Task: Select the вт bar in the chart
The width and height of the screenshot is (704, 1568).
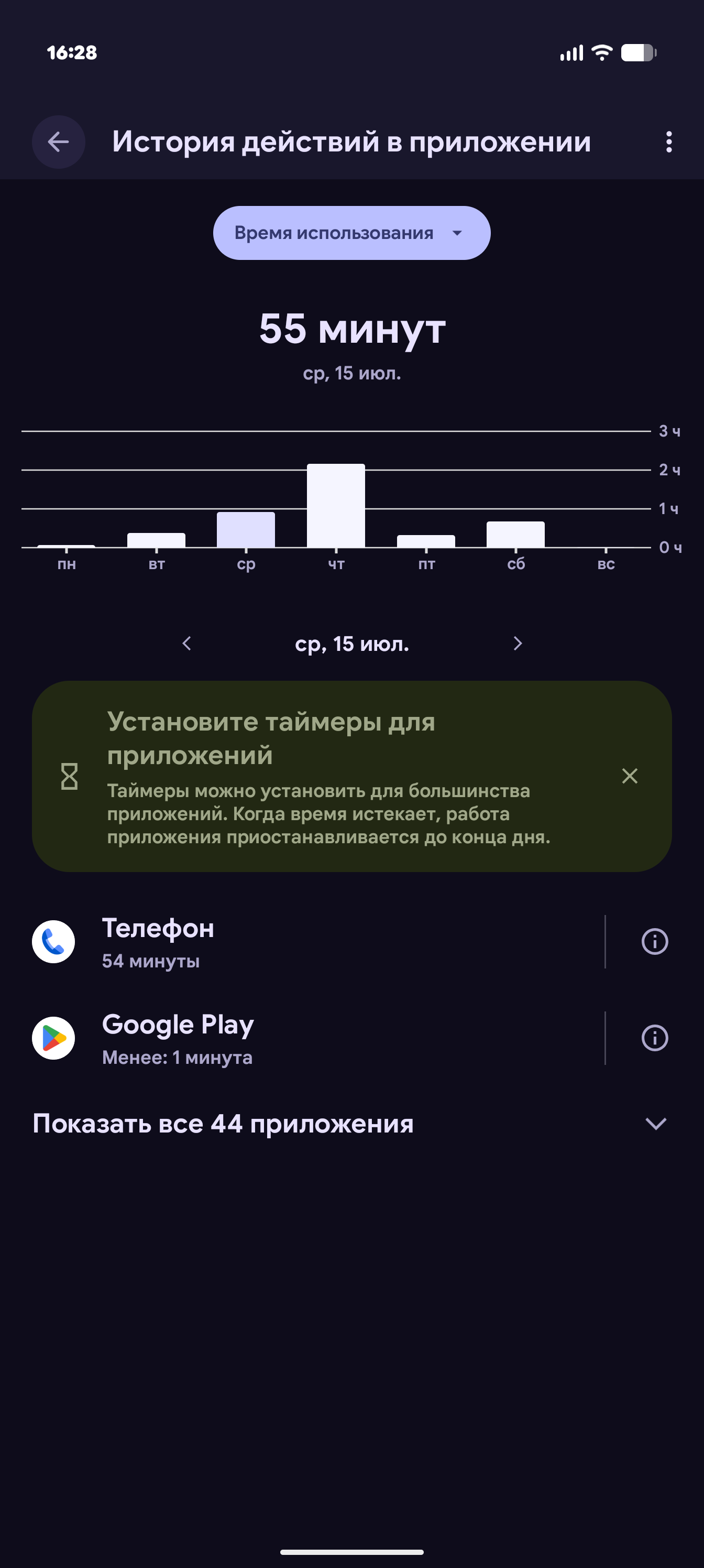Action: point(157,540)
